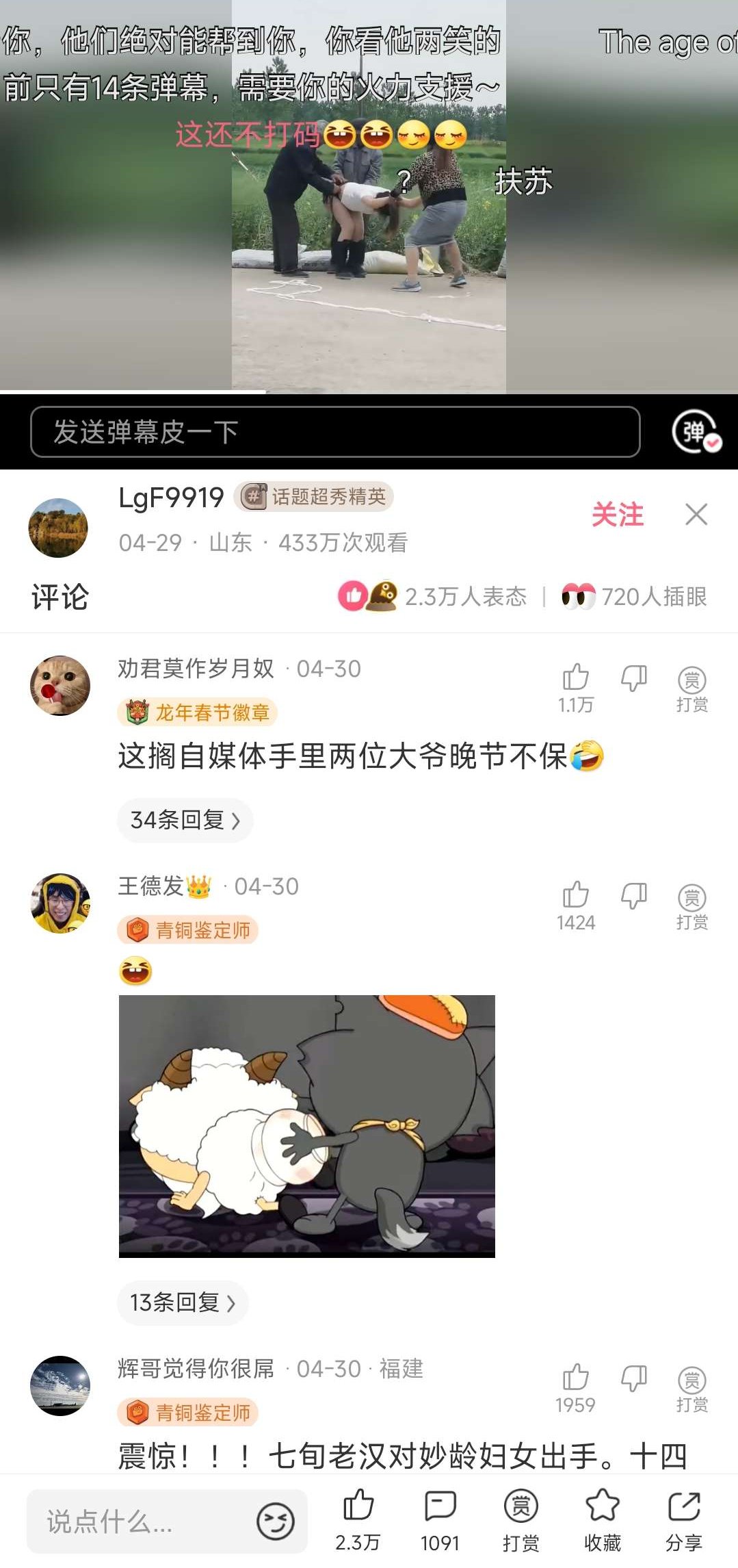Open LgF9919's profile avatar
Viewport: 738px width, 1568px height.
(58, 528)
